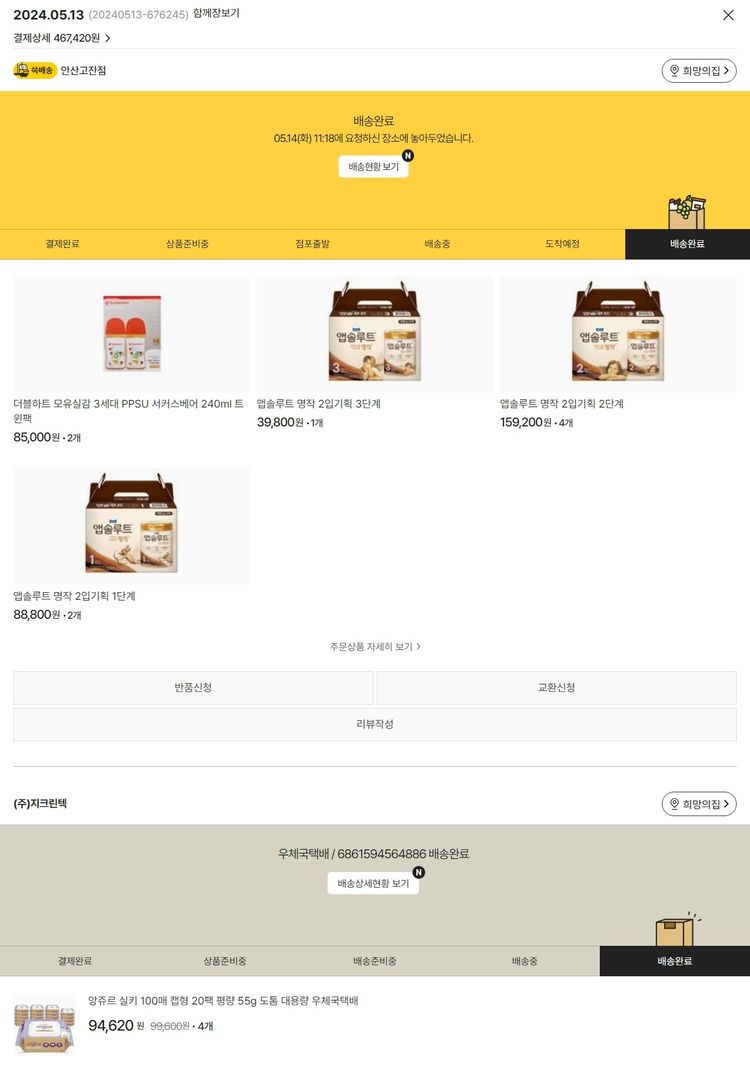Open 배송상세현황 보기
Image resolution: width=750 pixels, height=1069 pixels.
[372, 884]
